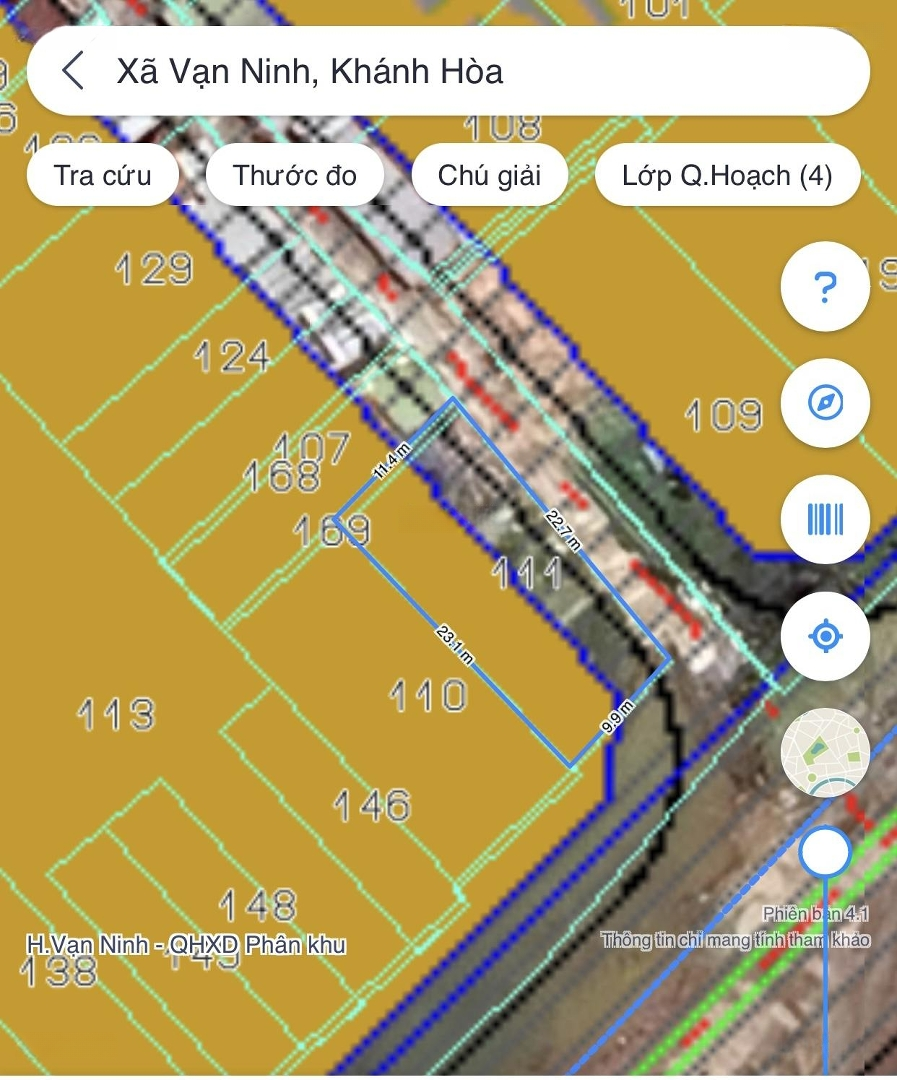The image size is (897, 1080).
Task: Open the help question mark button
Action: pyautogui.click(x=825, y=288)
